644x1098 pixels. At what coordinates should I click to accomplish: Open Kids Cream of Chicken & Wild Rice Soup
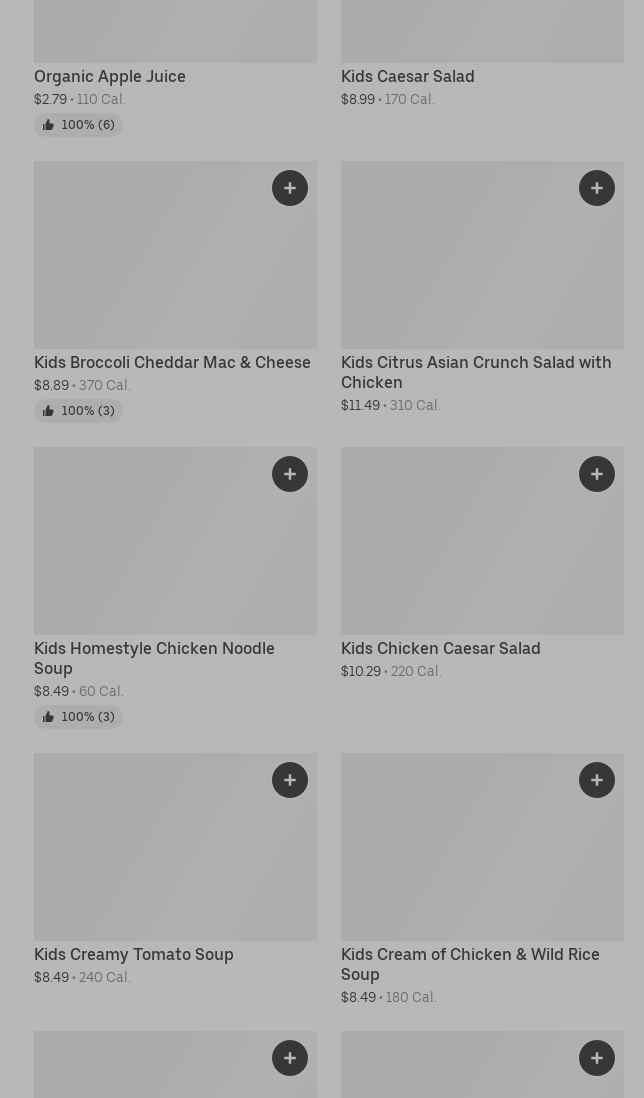(470, 964)
